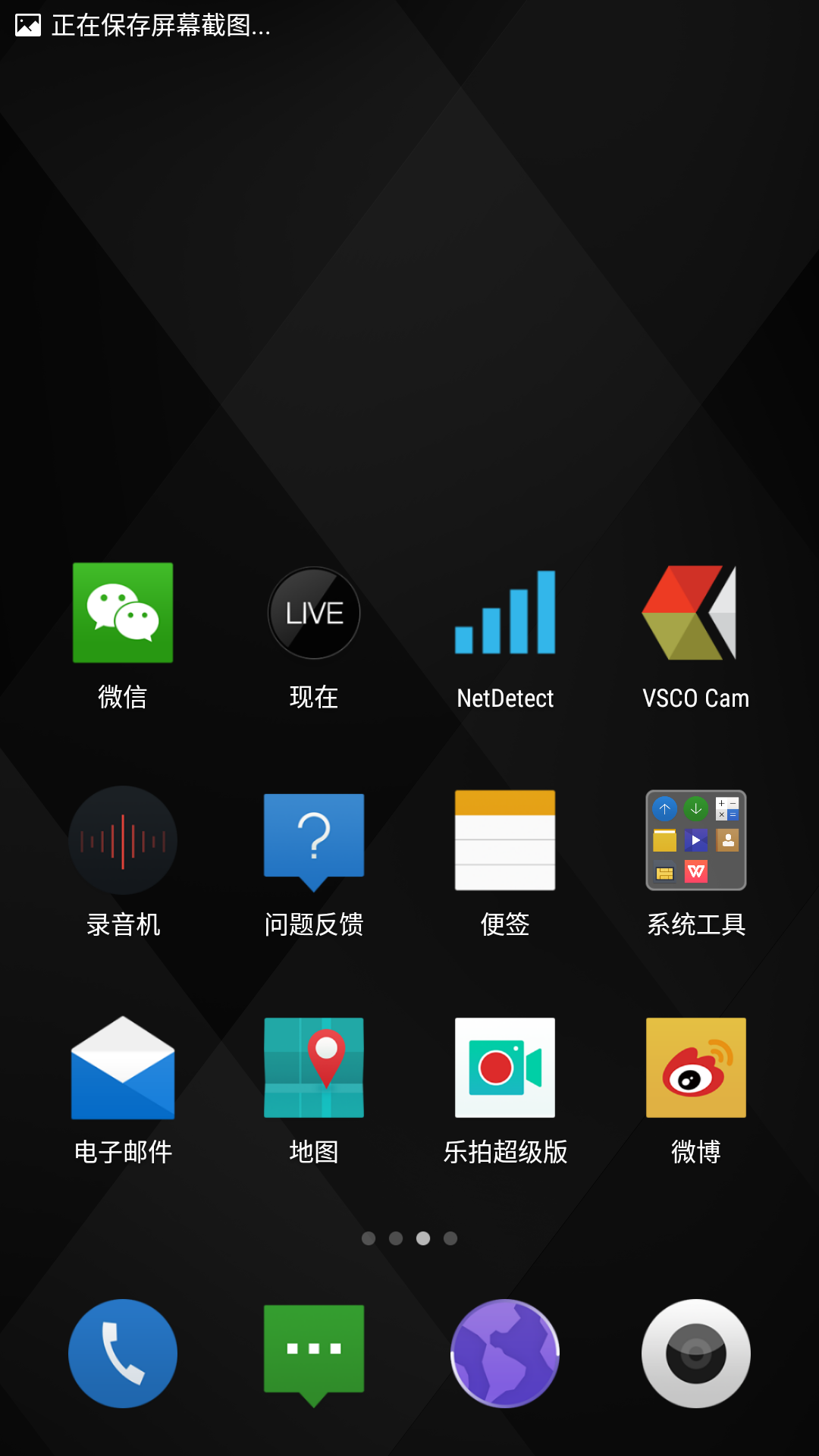Viewport: 819px width, 1456px height.
Task: Launch the purple globe browser
Action: [x=505, y=1354]
